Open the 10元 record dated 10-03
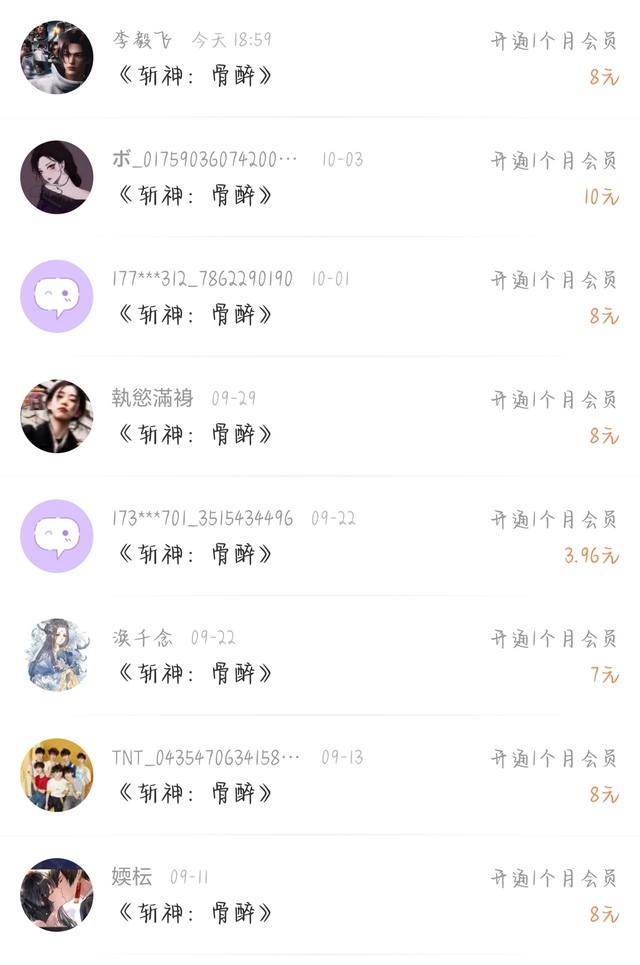This screenshot has width=640, height=965. tap(320, 177)
